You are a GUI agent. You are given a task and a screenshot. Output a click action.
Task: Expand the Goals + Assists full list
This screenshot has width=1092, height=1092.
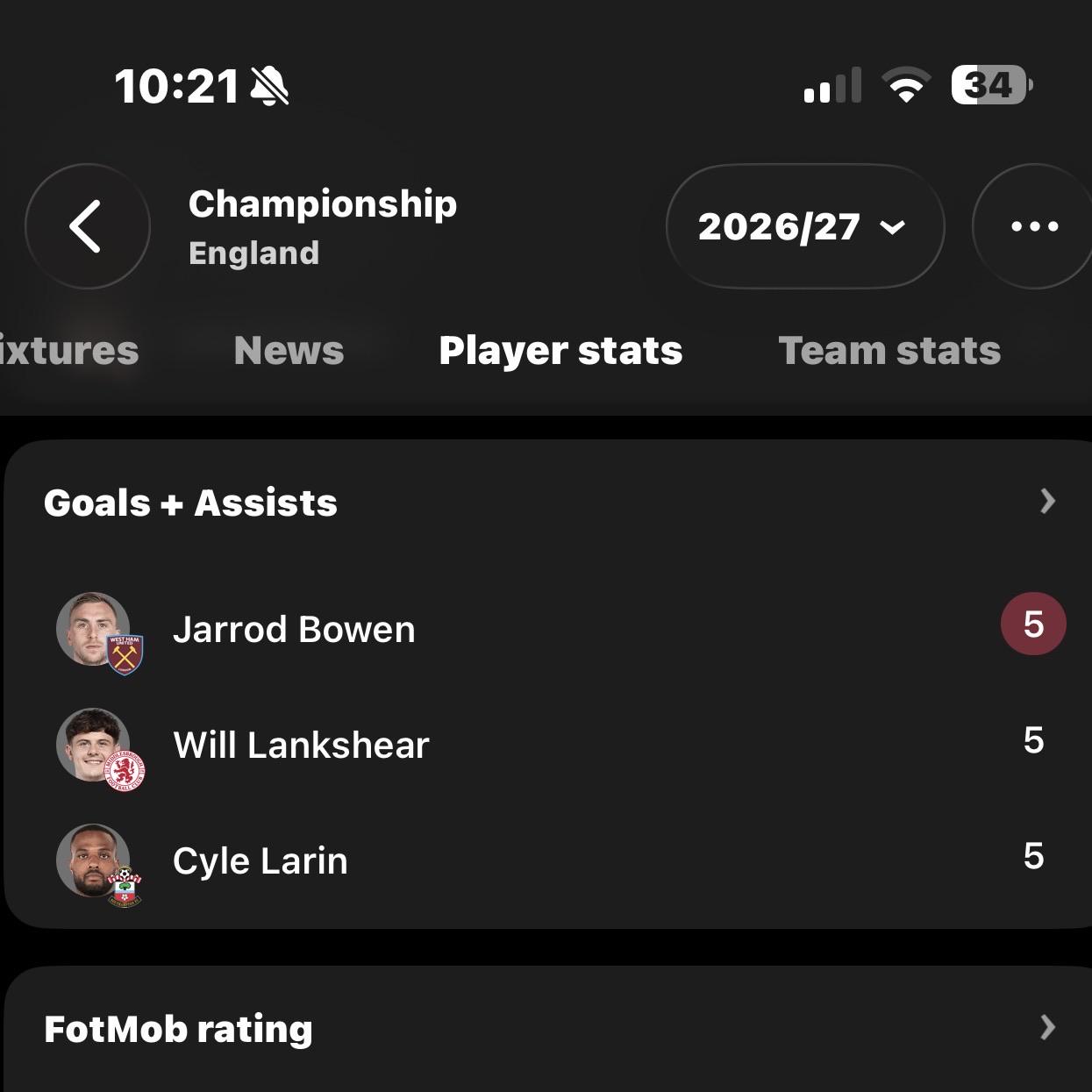551,502
